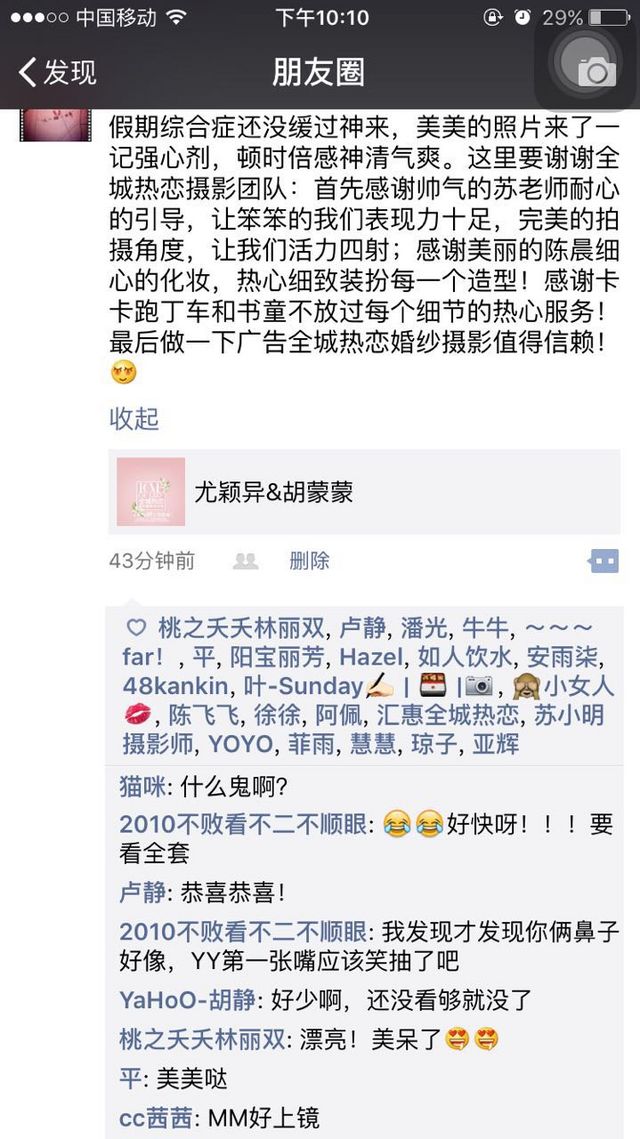Image resolution: width=640 pixels, height=1139 pixels.
Task: Open the poster's profile avatar
Action: (55, 123)
